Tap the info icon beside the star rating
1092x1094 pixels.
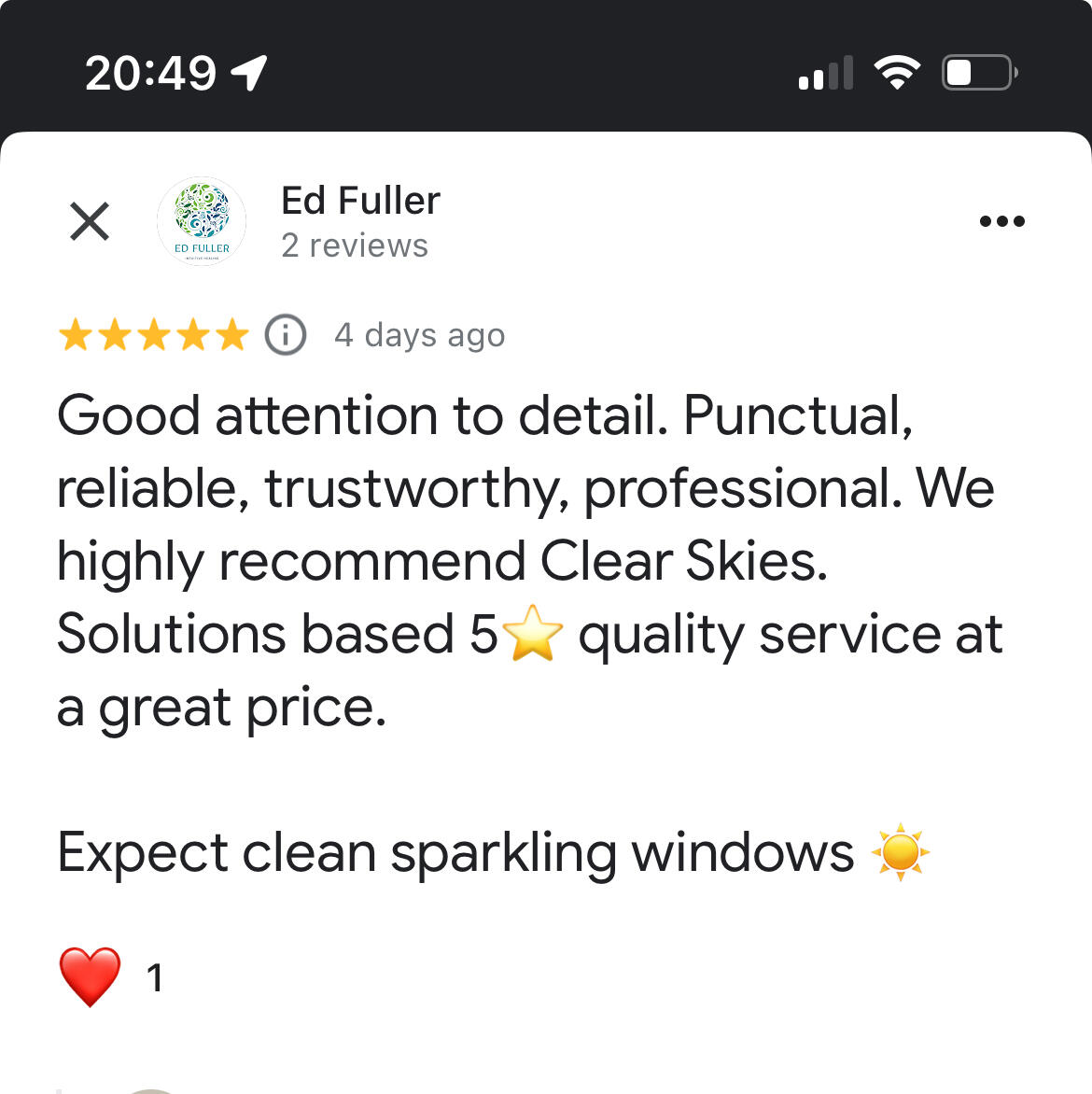coord(286,334)
